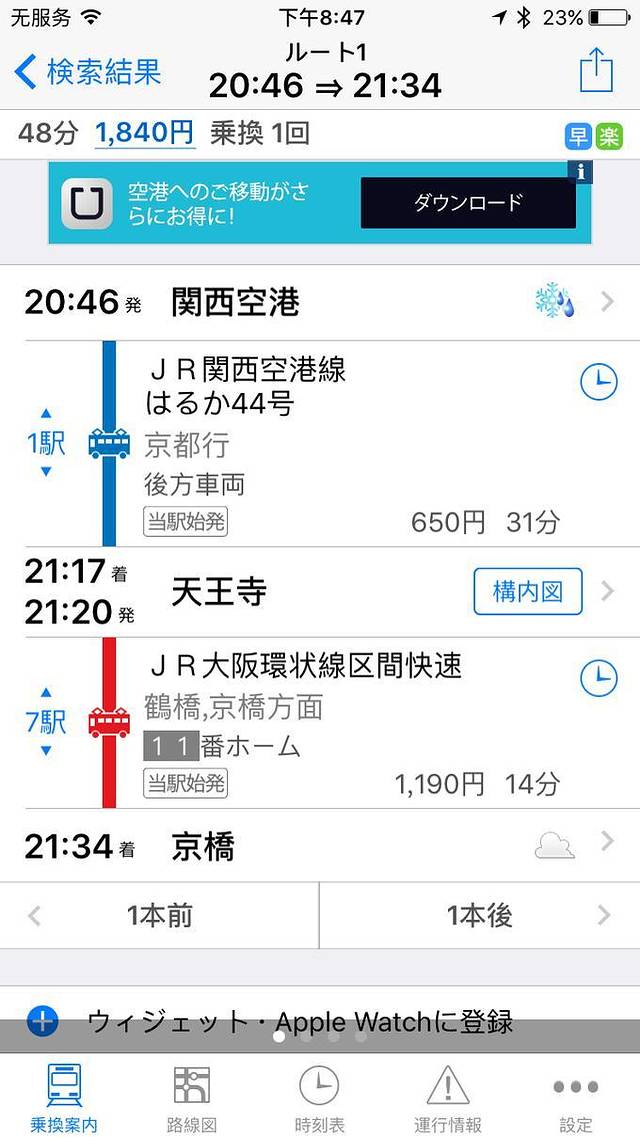Screen dimensions: 640x1137
Task: Tap the ダウンロード button in the ad
Action: pyautogui.click(x=468, y=203)
